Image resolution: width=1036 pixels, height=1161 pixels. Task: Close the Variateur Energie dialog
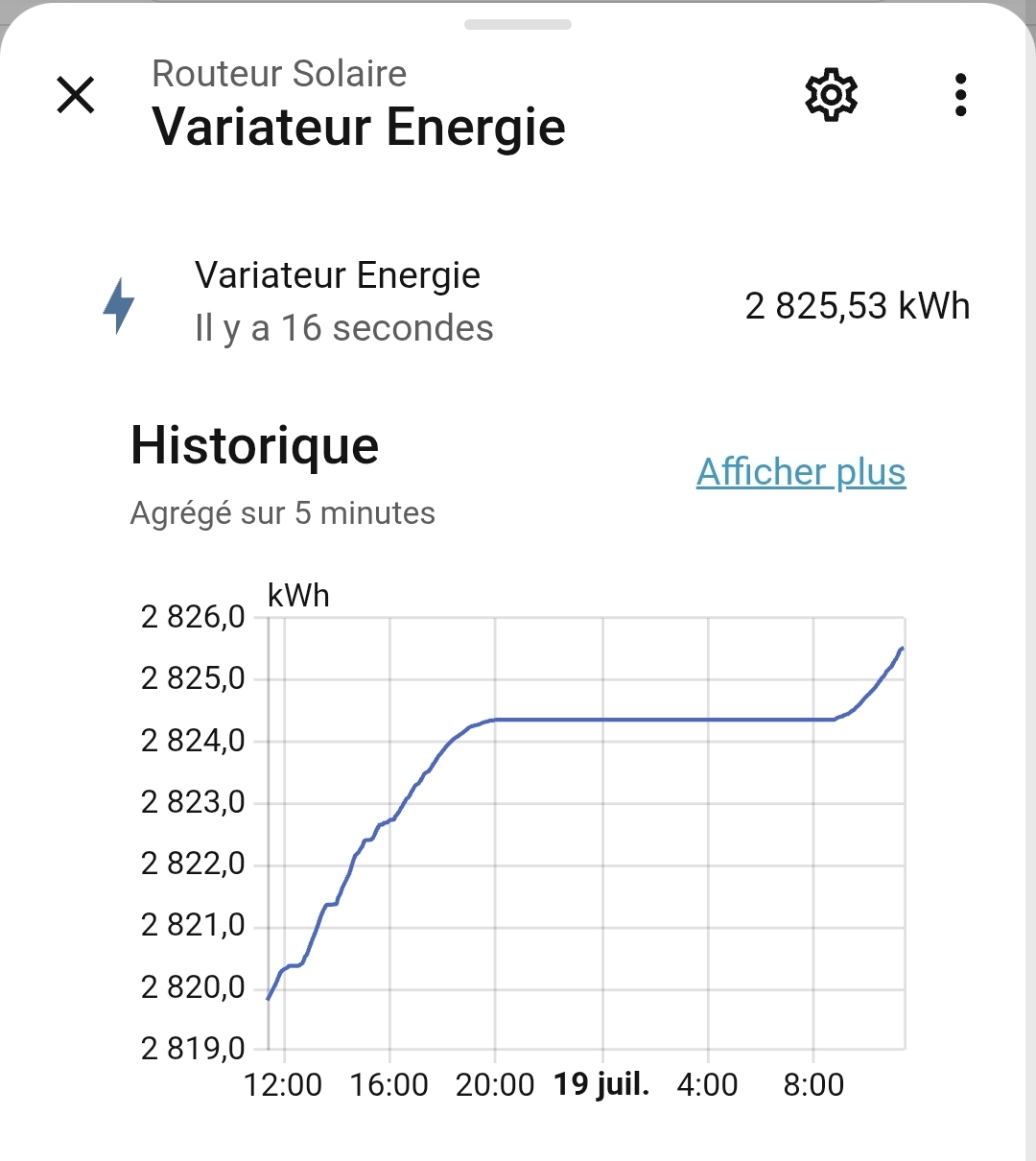tap(76, 95)
